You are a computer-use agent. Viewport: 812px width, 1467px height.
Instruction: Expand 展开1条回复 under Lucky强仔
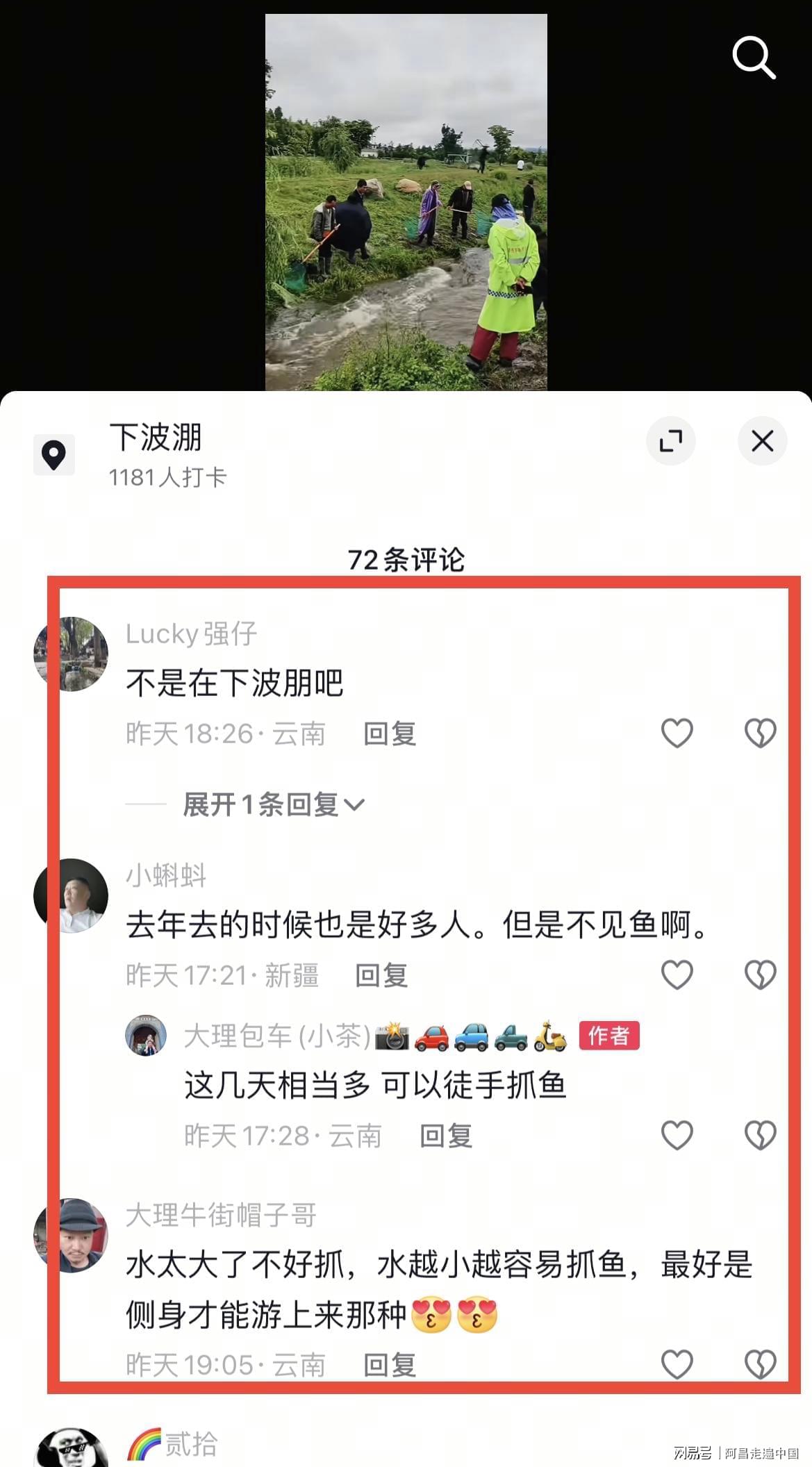click(273, 804)
